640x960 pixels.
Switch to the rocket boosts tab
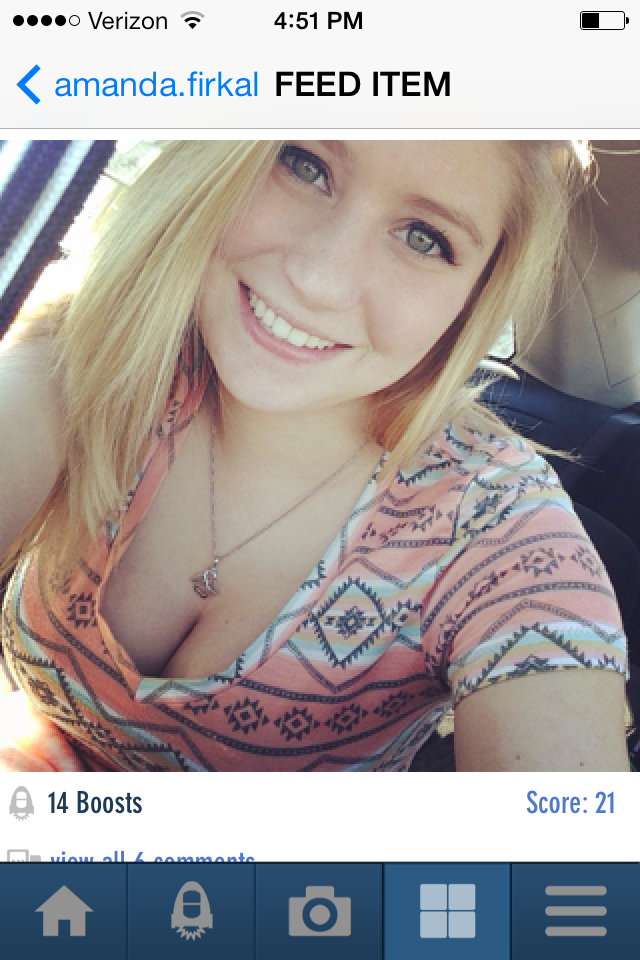coord(191,911)
